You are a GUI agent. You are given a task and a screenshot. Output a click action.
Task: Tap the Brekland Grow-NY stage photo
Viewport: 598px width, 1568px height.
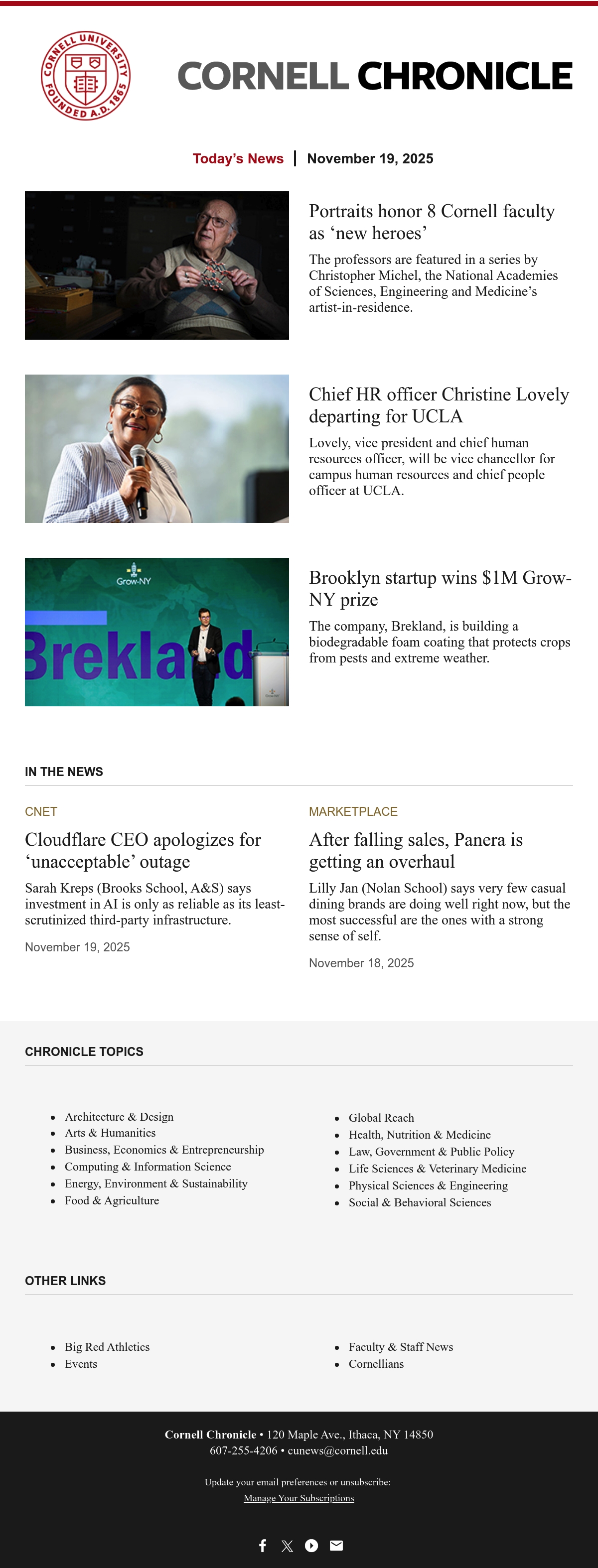point(157,632)
